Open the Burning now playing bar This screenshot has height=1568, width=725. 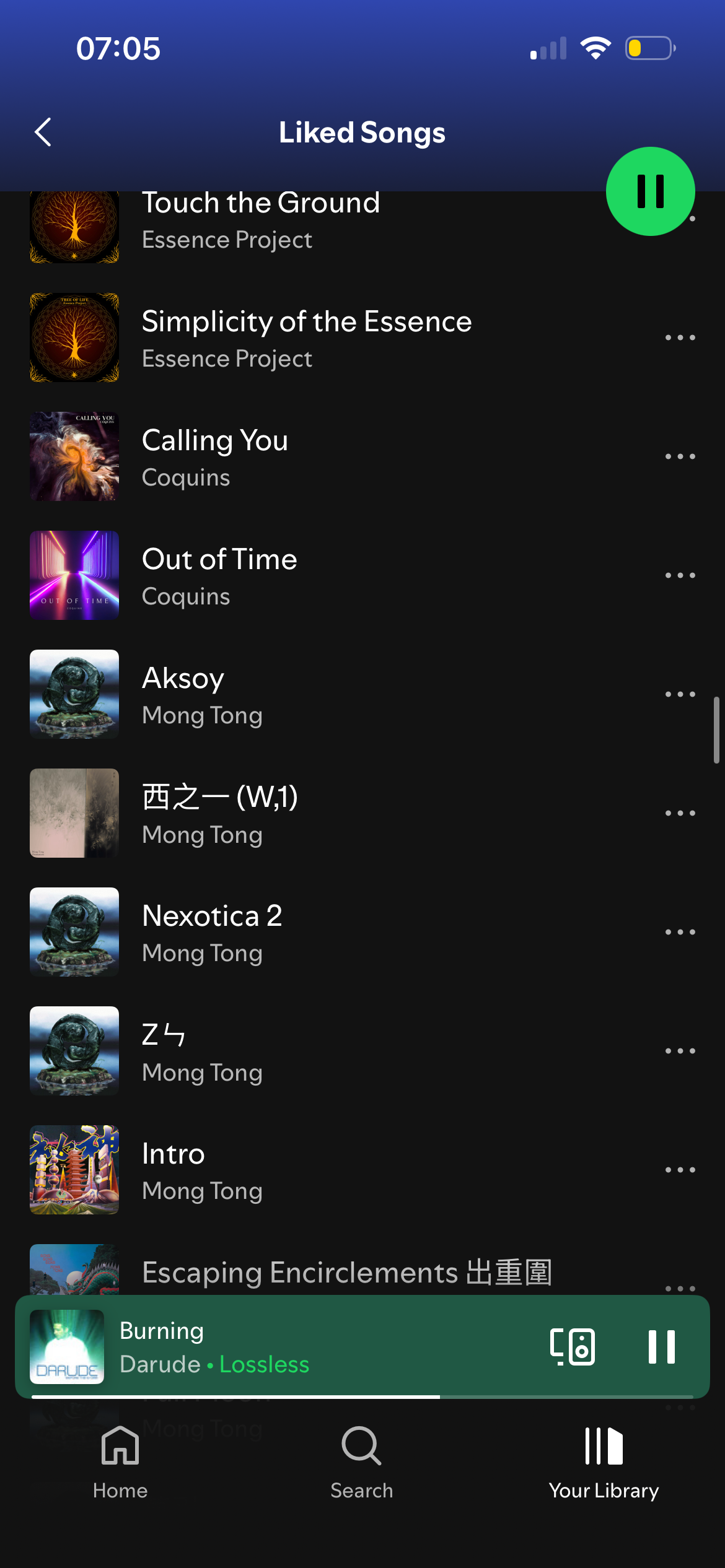point(310,1347)
